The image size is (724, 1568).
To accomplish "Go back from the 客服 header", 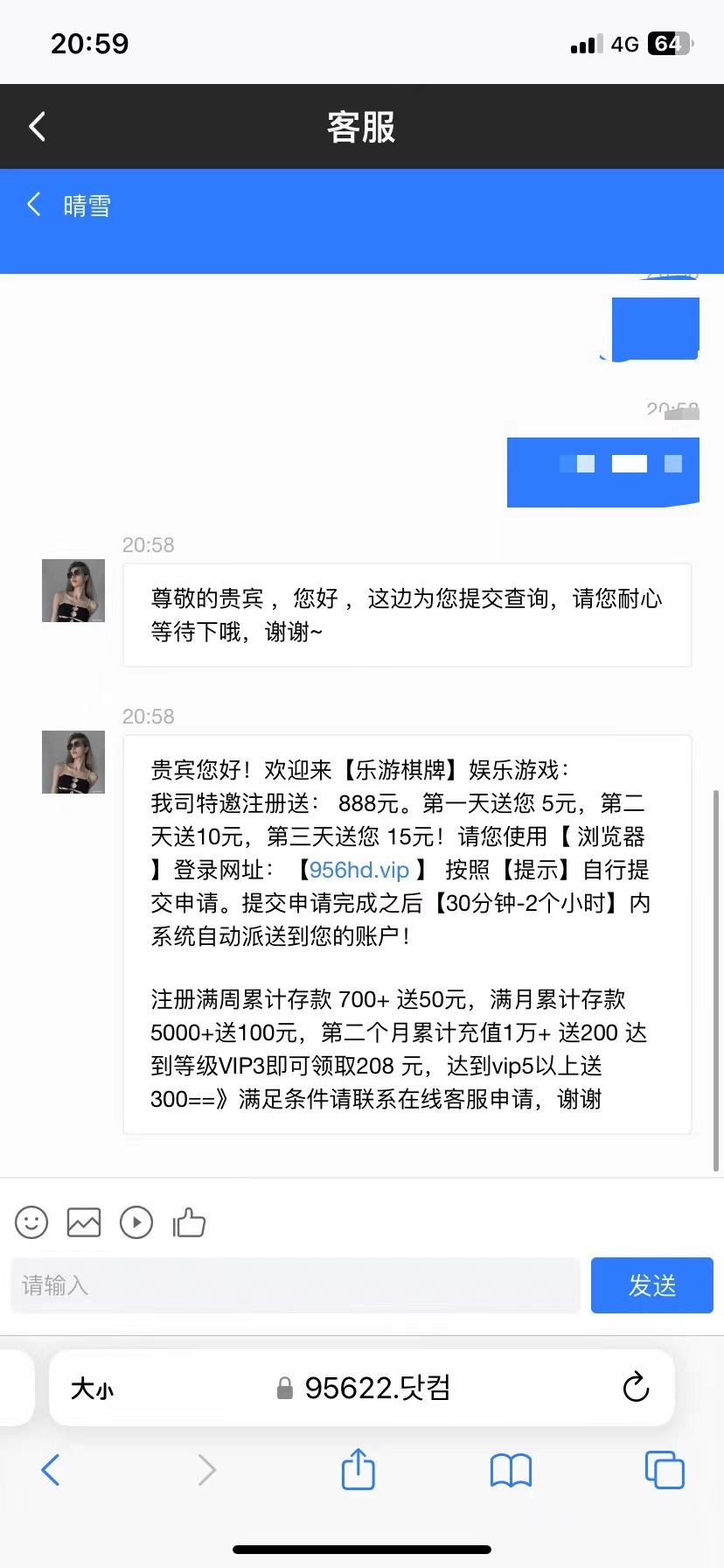I will point(37,127).
